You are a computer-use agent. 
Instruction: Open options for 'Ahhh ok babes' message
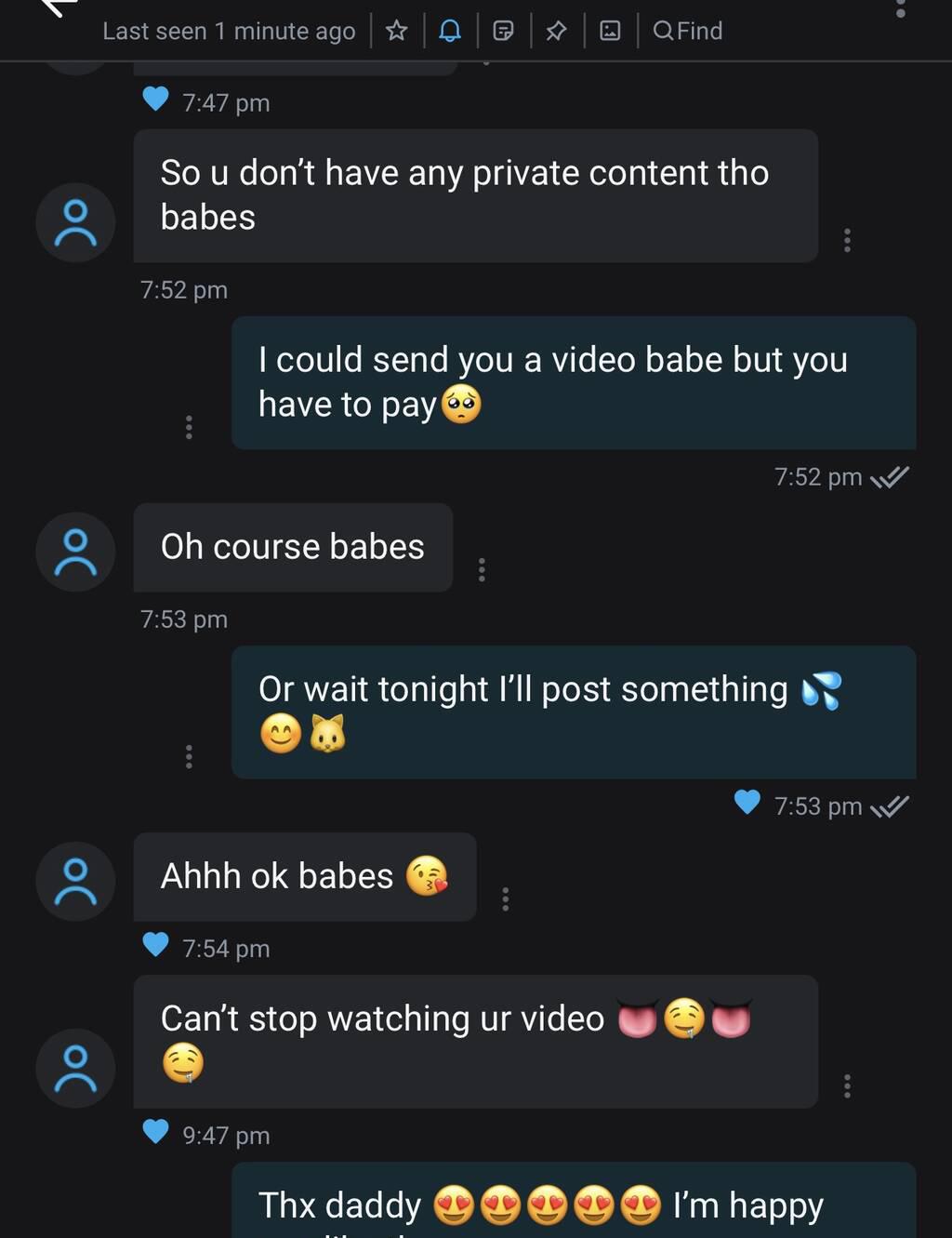coord(505,899)
